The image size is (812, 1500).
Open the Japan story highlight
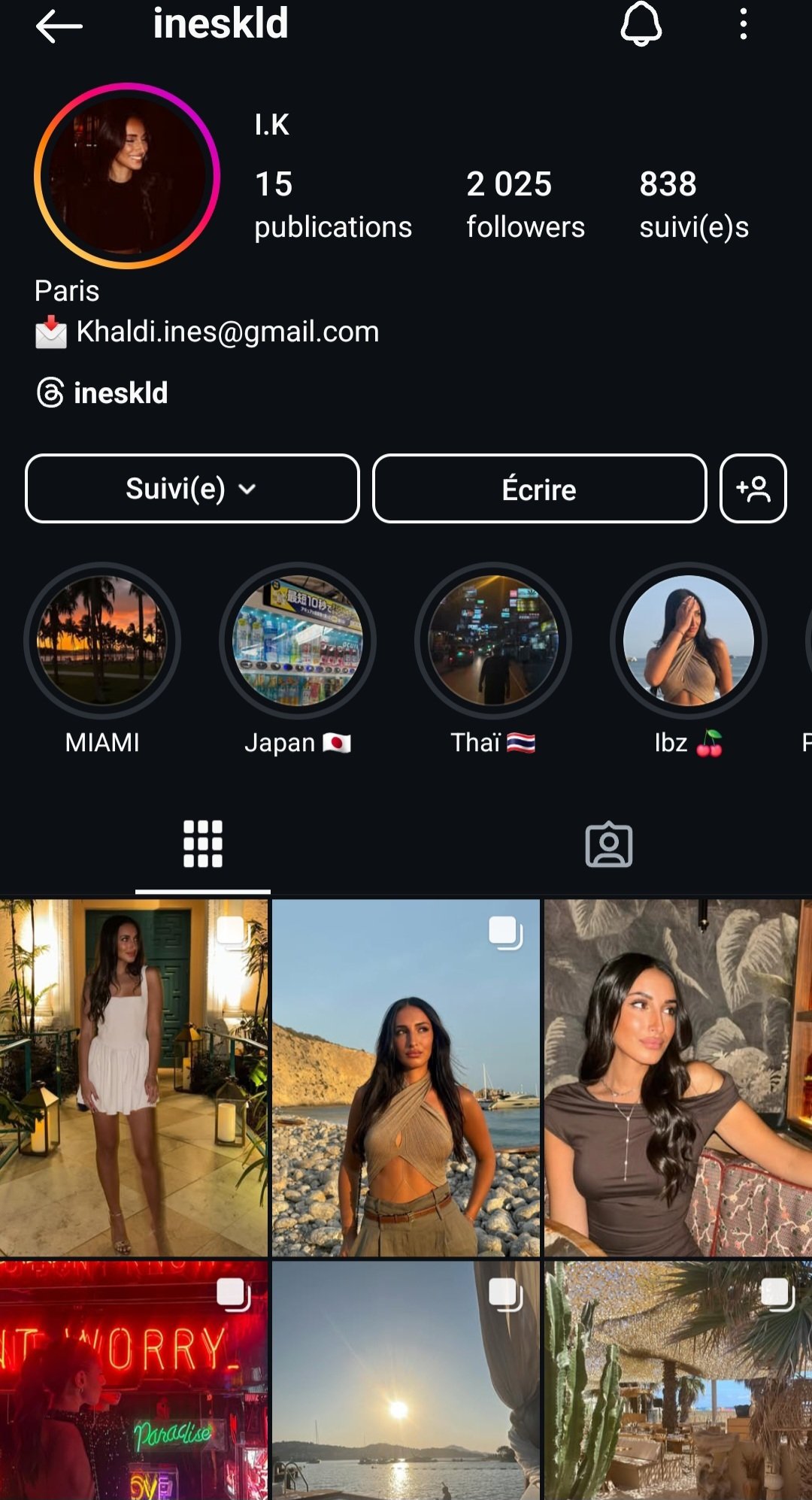coord(298,641)
